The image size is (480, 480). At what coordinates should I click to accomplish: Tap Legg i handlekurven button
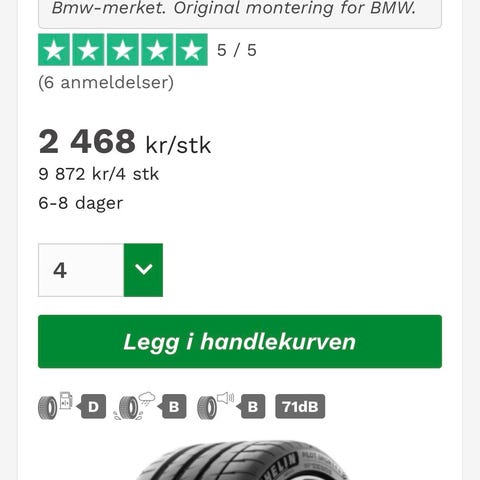pos(240,342)
